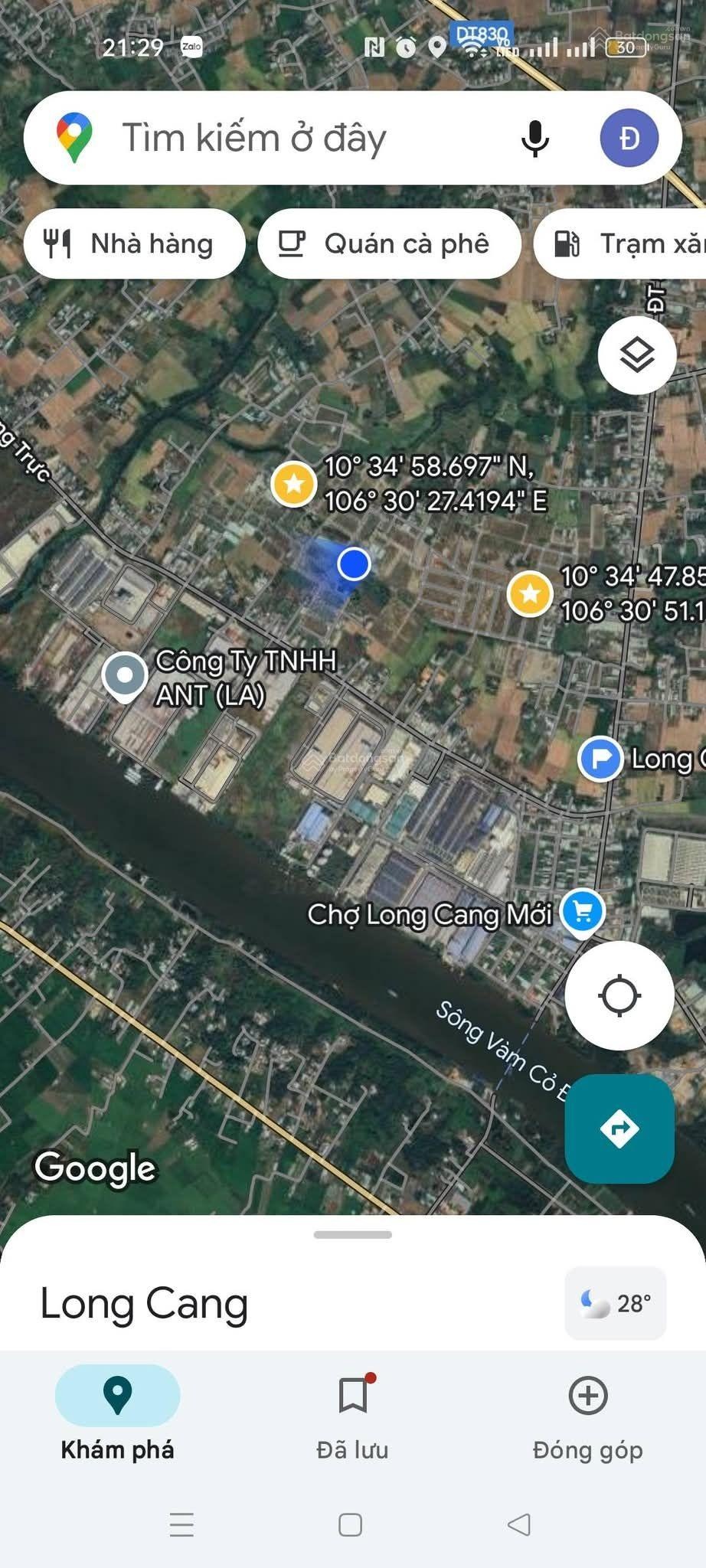Check the 28° weather chip
This screenshot has height=1568, width=706.
coord(615,1303)
